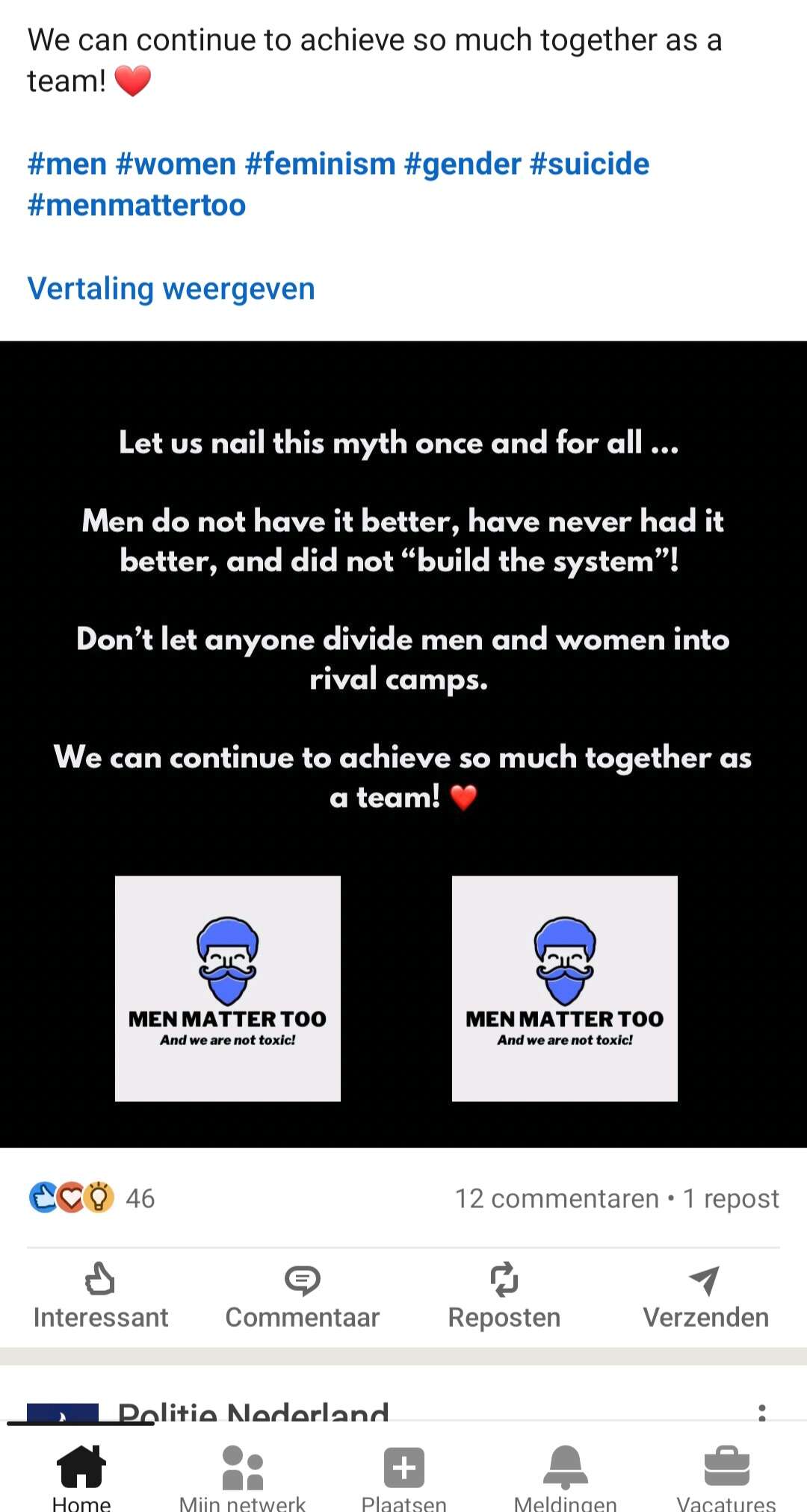
Task: Tap Commentaar to write a comment
Action: pos(303,1296)
